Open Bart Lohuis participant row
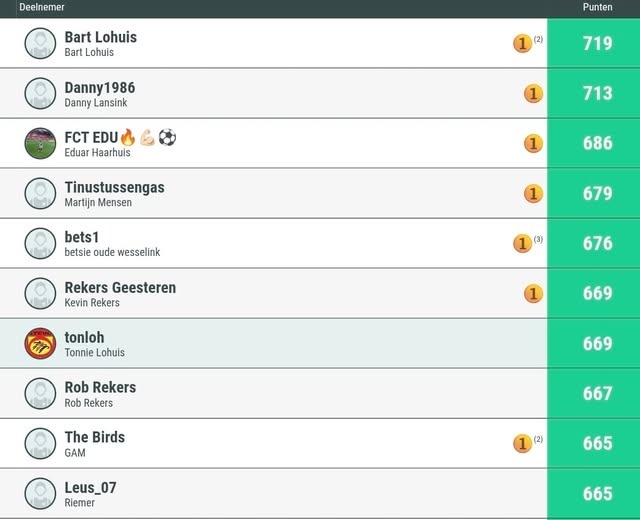Screen dimensions: 640x520 coord(100,38)
